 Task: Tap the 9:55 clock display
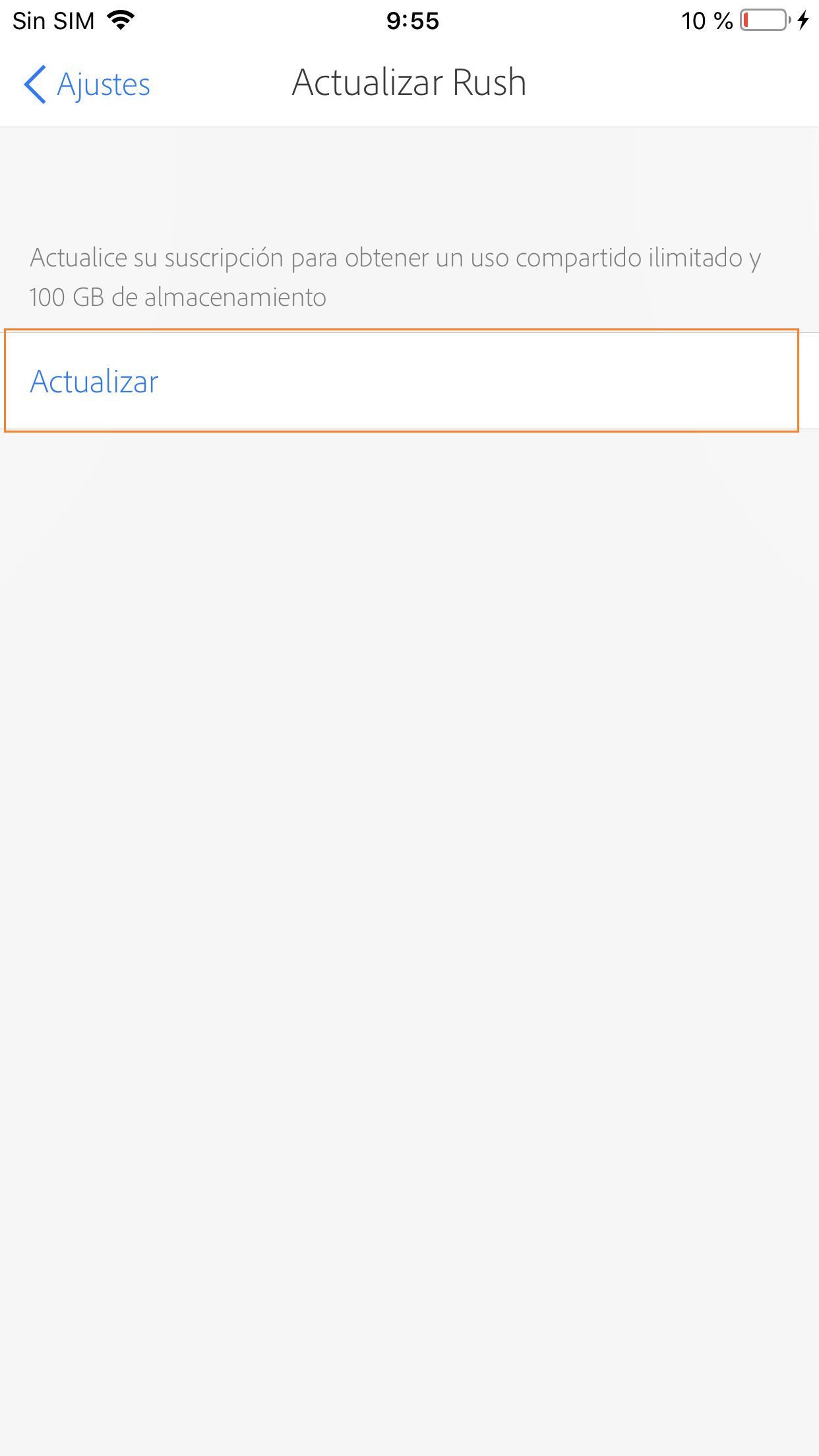pyautogui.click(x=409, y=21)
